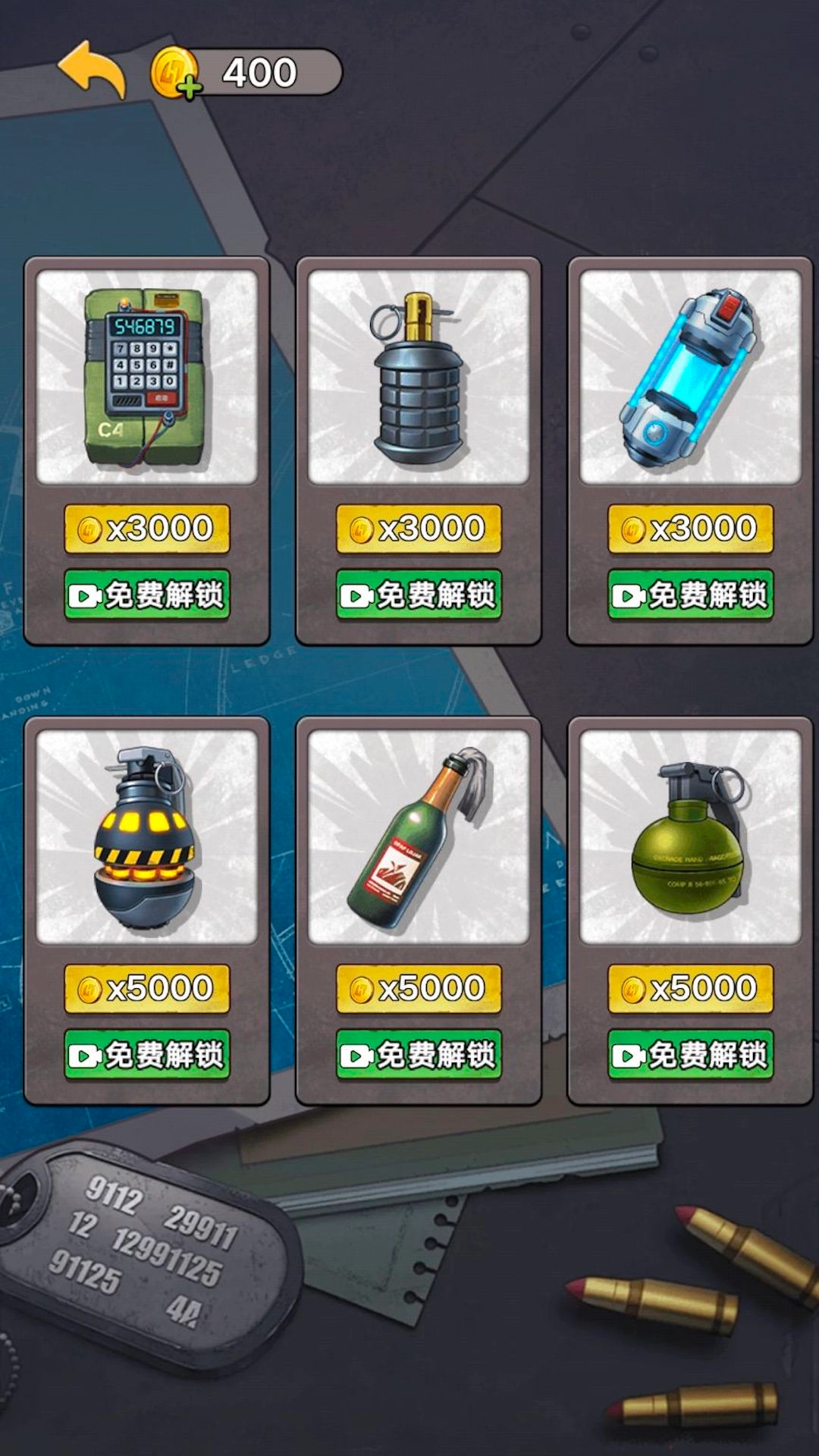819x1456 pixels.
Task: Buy the blue canister grenade for 3000 coins
Action: point(691,529)
